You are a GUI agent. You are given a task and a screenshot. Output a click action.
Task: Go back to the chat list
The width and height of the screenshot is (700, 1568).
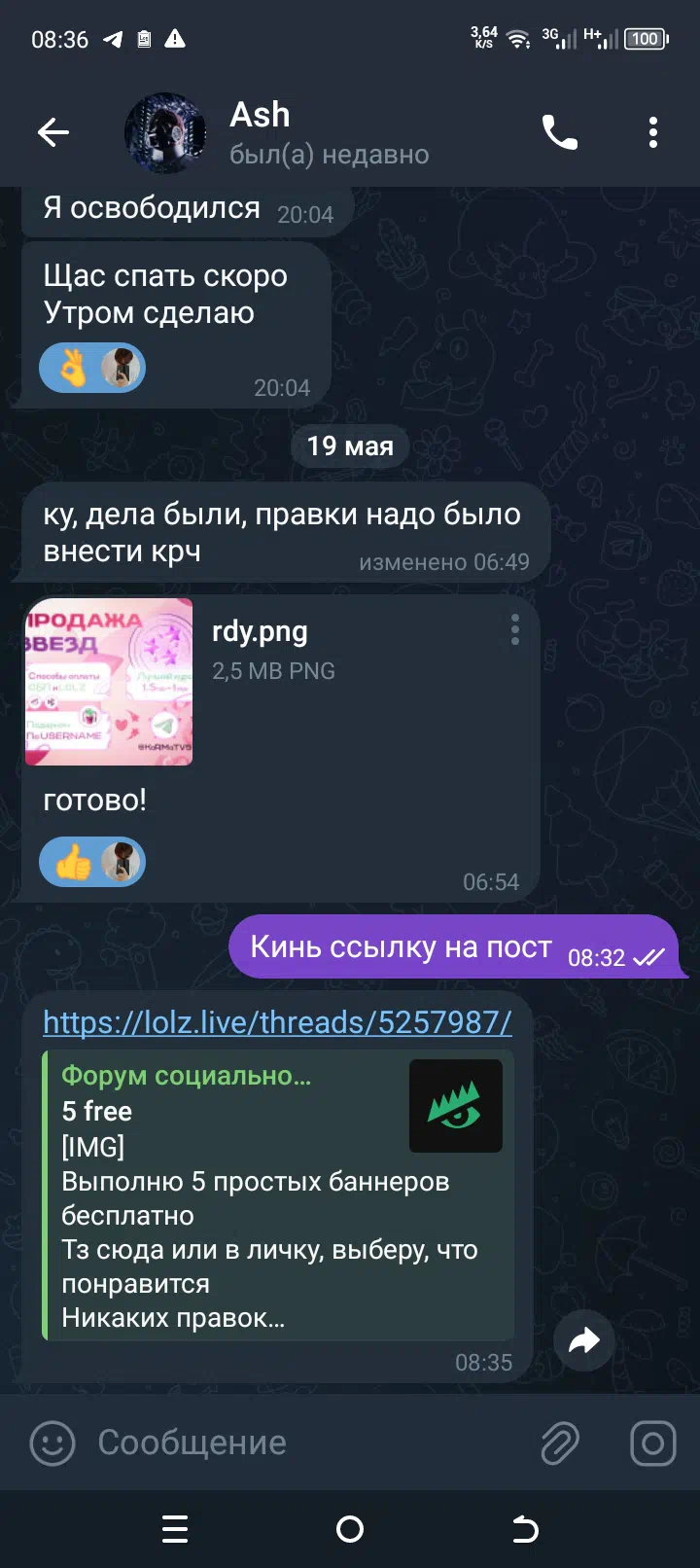point(53,132)
